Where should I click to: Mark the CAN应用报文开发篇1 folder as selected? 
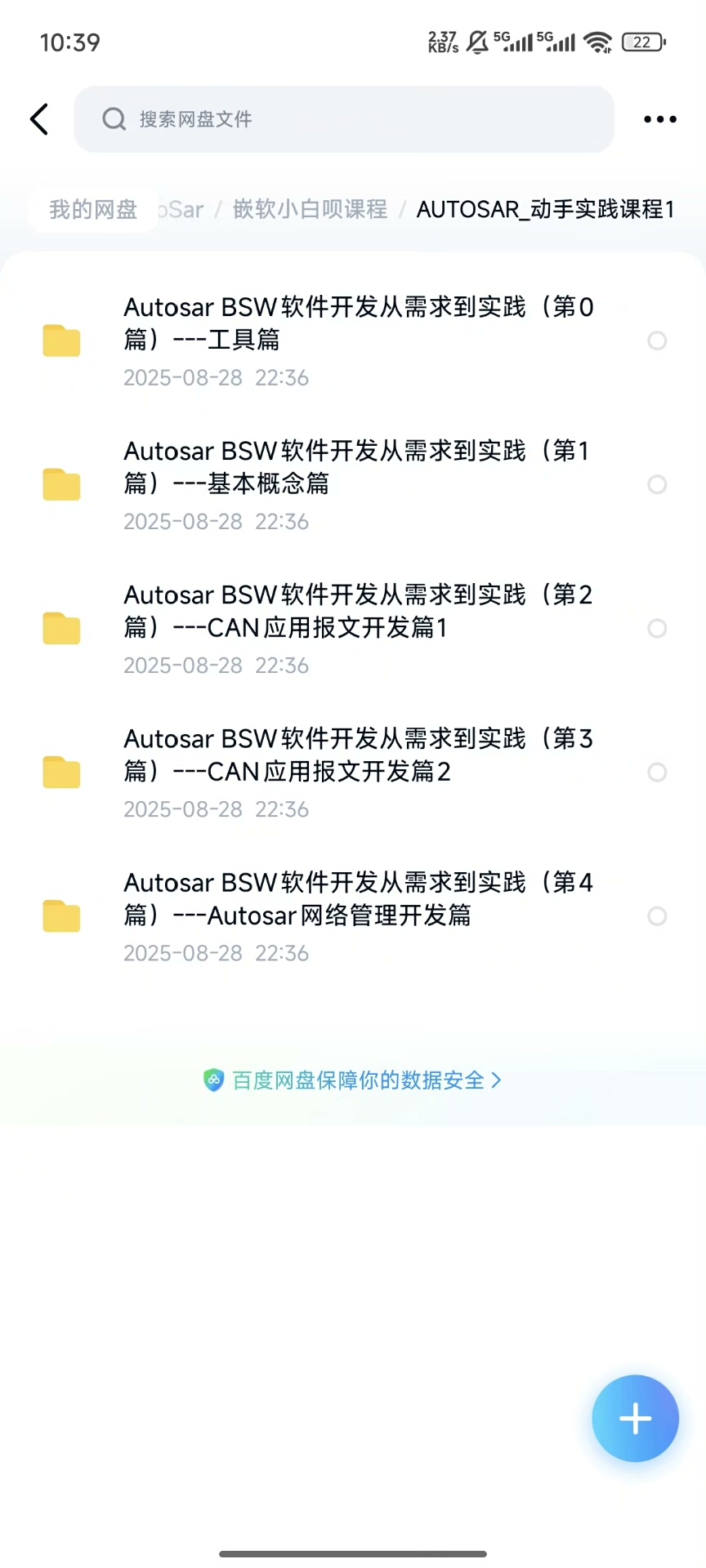click(x=657, y=628)
